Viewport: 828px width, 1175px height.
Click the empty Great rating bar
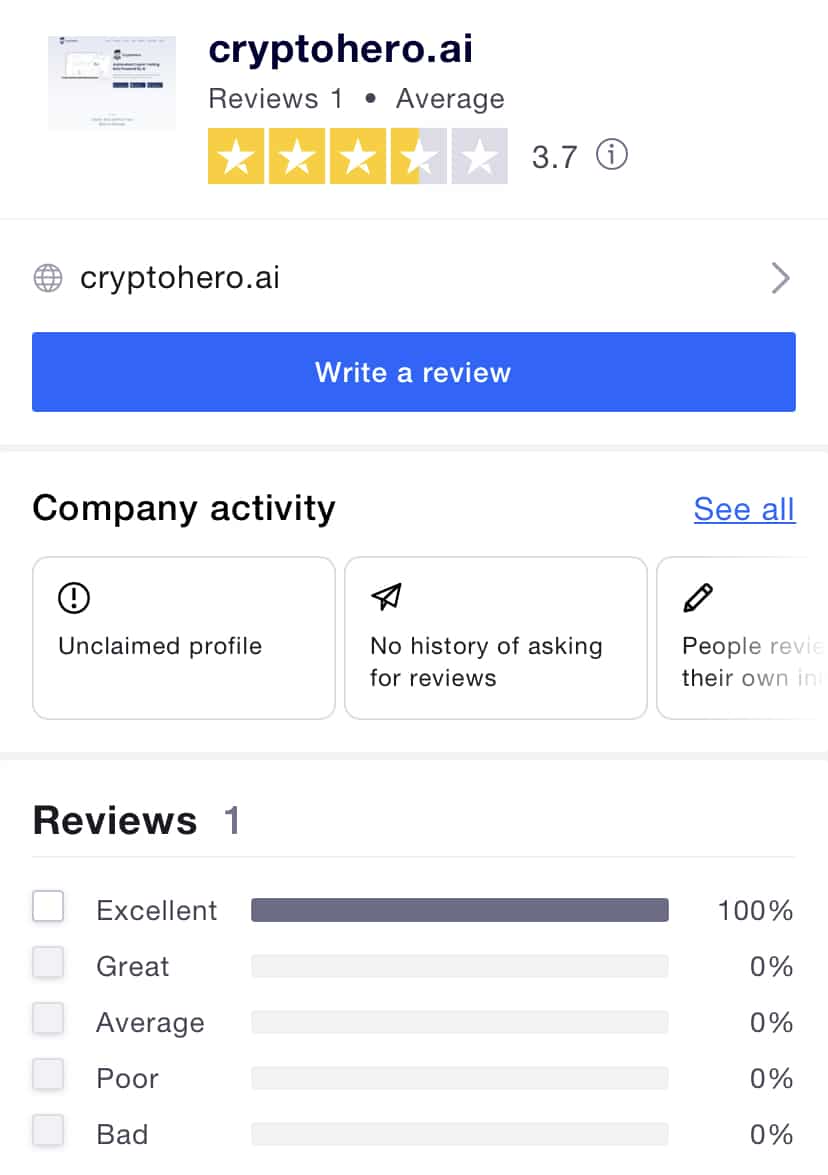459,965
